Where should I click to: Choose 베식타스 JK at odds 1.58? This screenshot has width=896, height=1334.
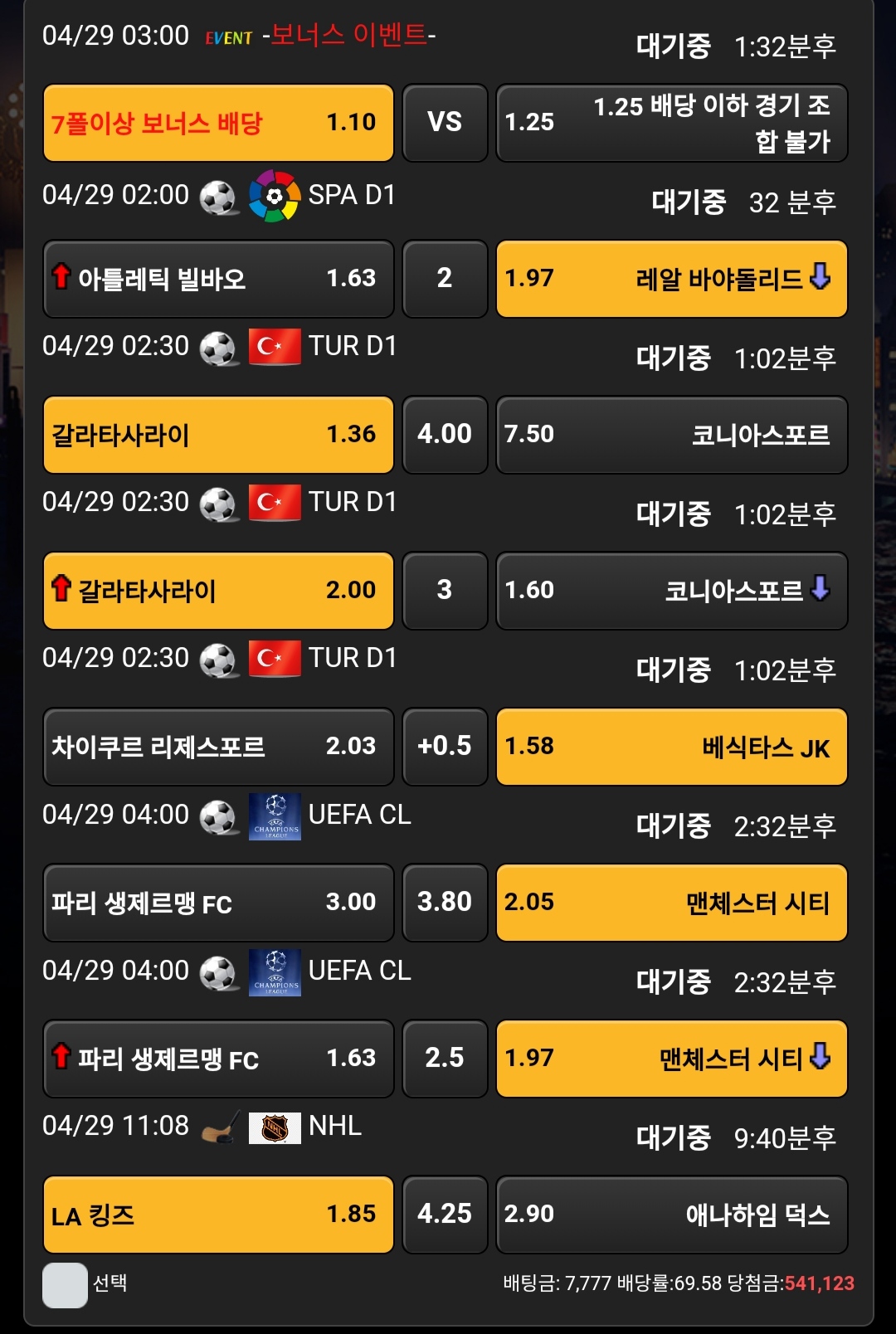point(671,747)
